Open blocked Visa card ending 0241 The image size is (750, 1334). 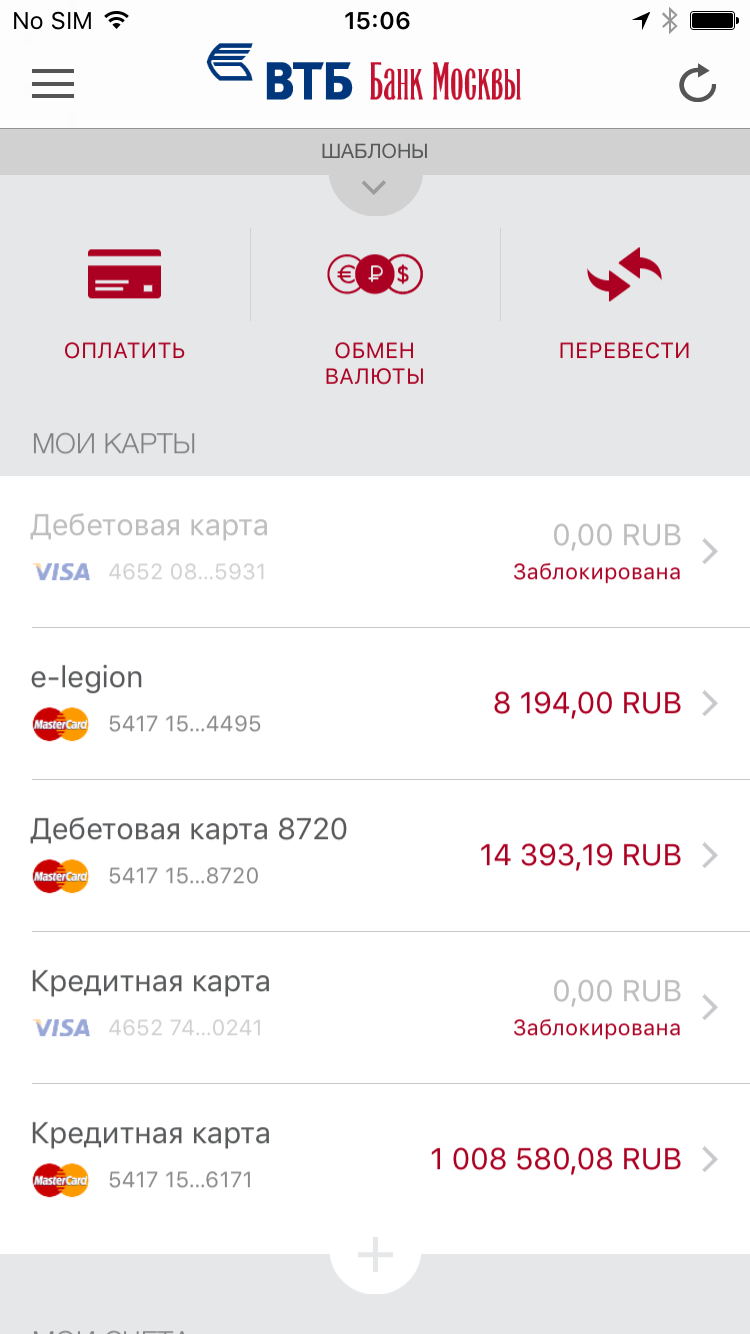coord(375,1008)
